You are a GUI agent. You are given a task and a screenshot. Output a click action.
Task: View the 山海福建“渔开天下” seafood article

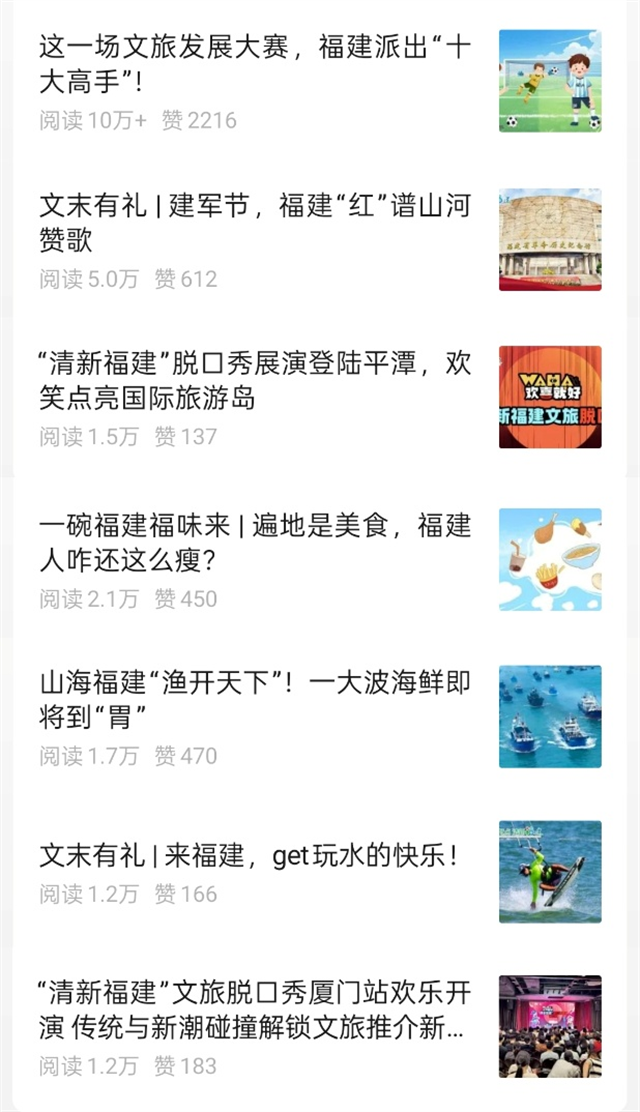click(255, 699)
